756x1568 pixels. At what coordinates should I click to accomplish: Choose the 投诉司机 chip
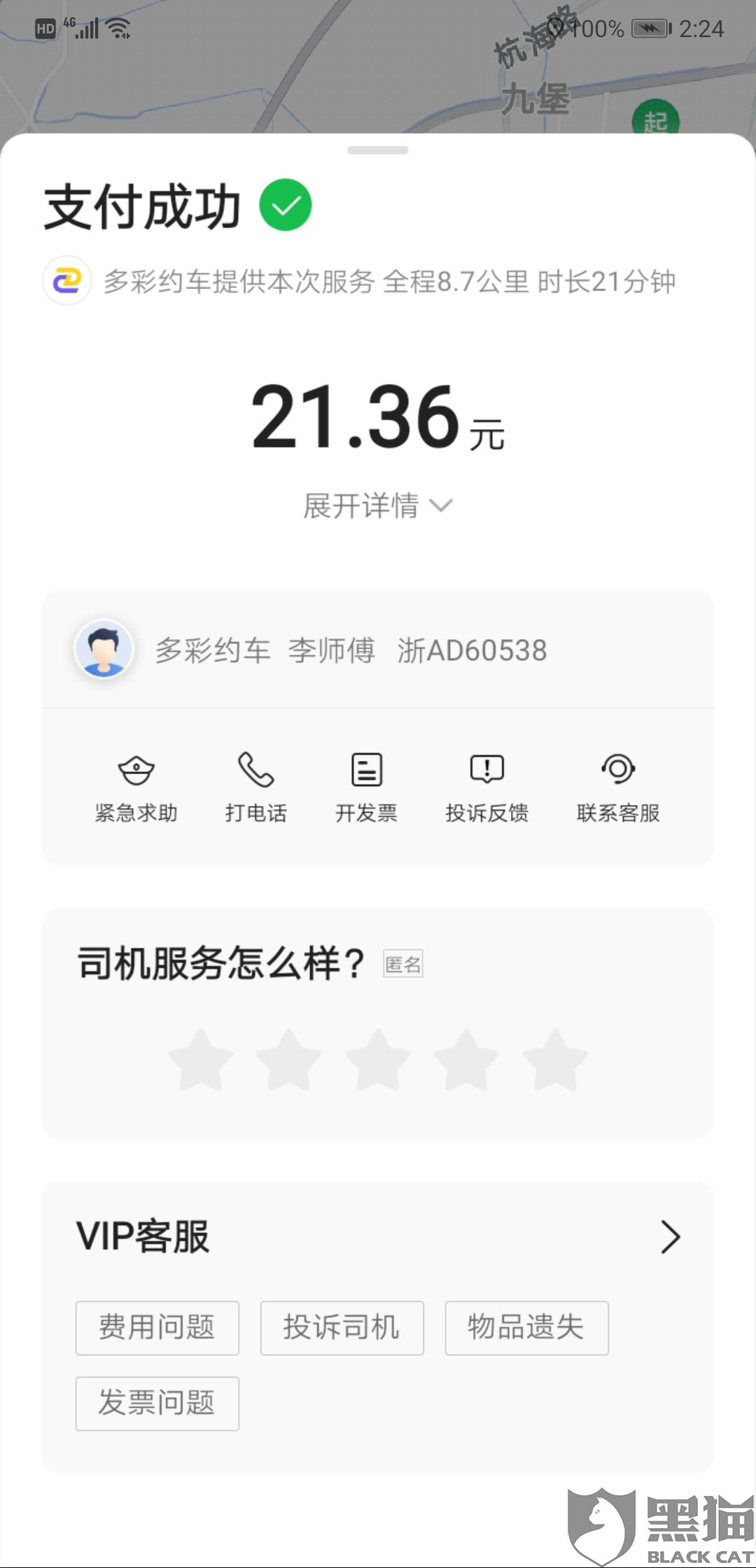click(342, 1328)
